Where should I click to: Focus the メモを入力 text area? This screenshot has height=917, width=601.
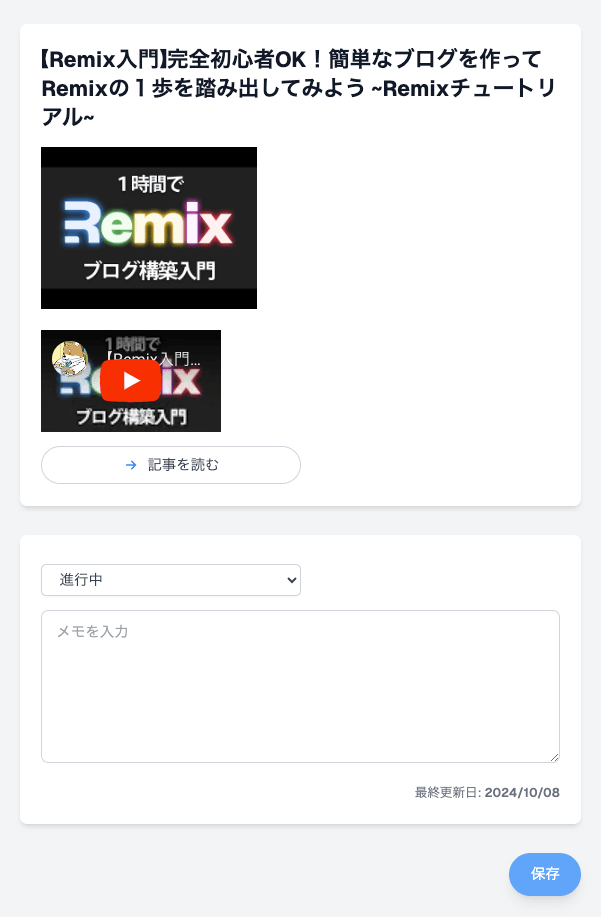[x=300, y=686]
